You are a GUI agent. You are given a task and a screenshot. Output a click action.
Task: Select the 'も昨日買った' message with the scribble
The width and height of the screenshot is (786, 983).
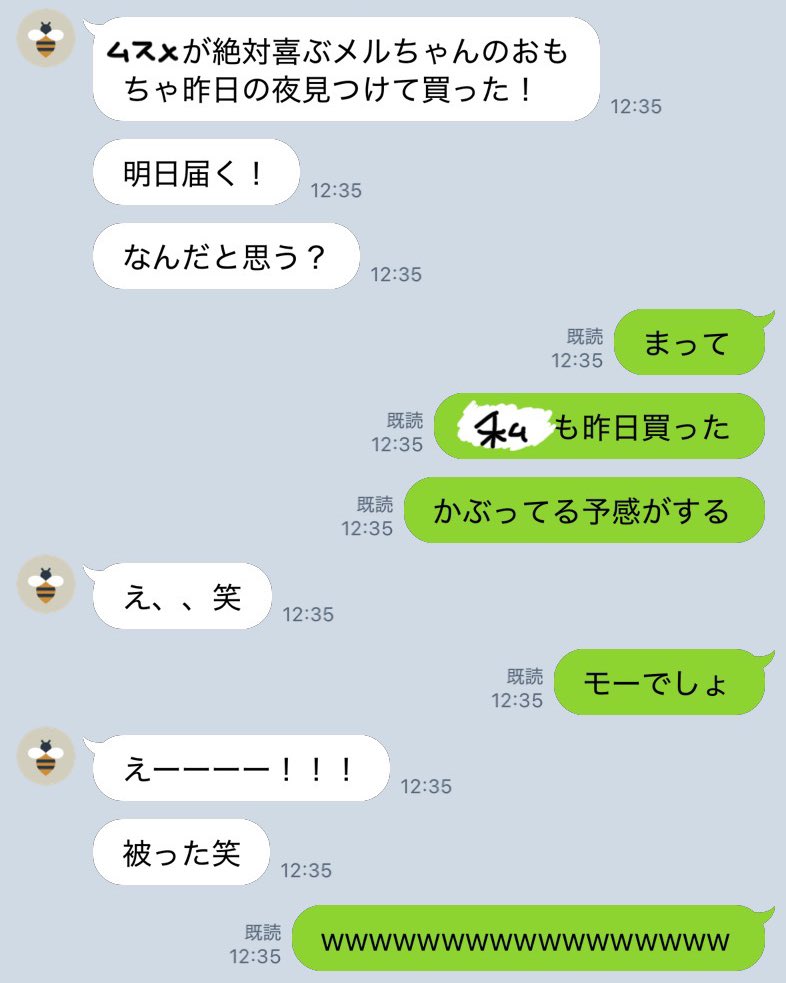[x=598, y=426]
